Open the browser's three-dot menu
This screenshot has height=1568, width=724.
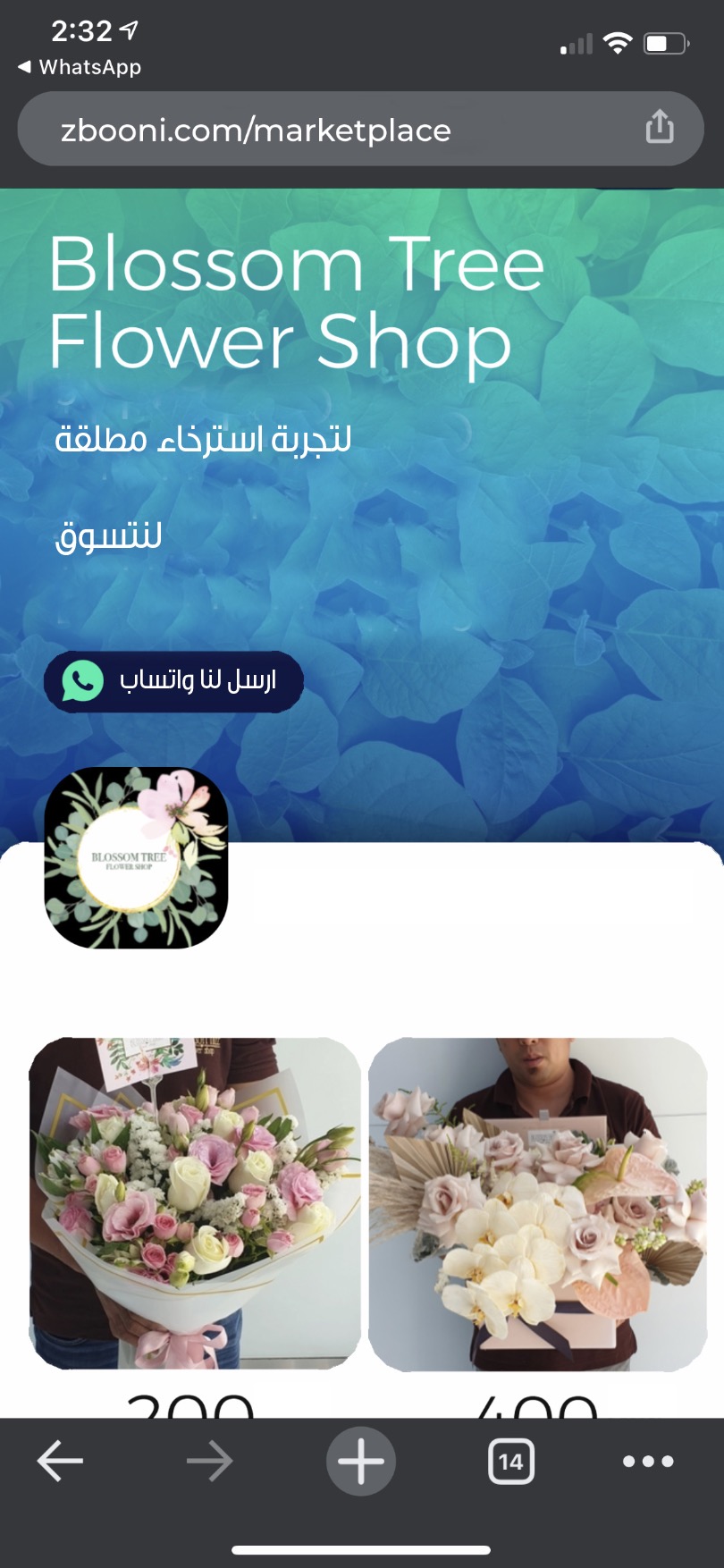click(x=648, y=1462)
